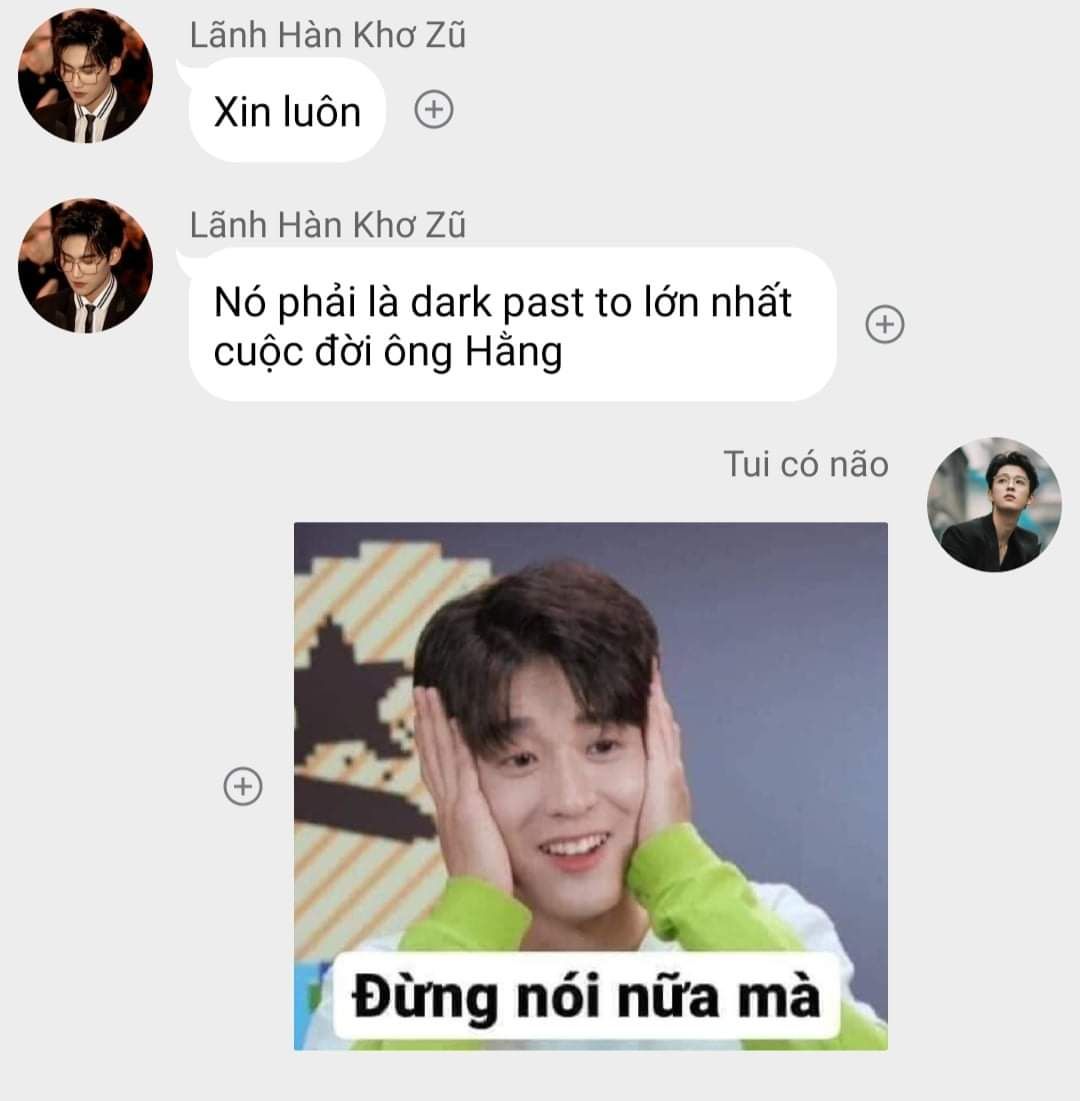This screenshot has height=1101, width=1080.
Task: Open Tui có não's profile avatar
Action: coord(993,505)
